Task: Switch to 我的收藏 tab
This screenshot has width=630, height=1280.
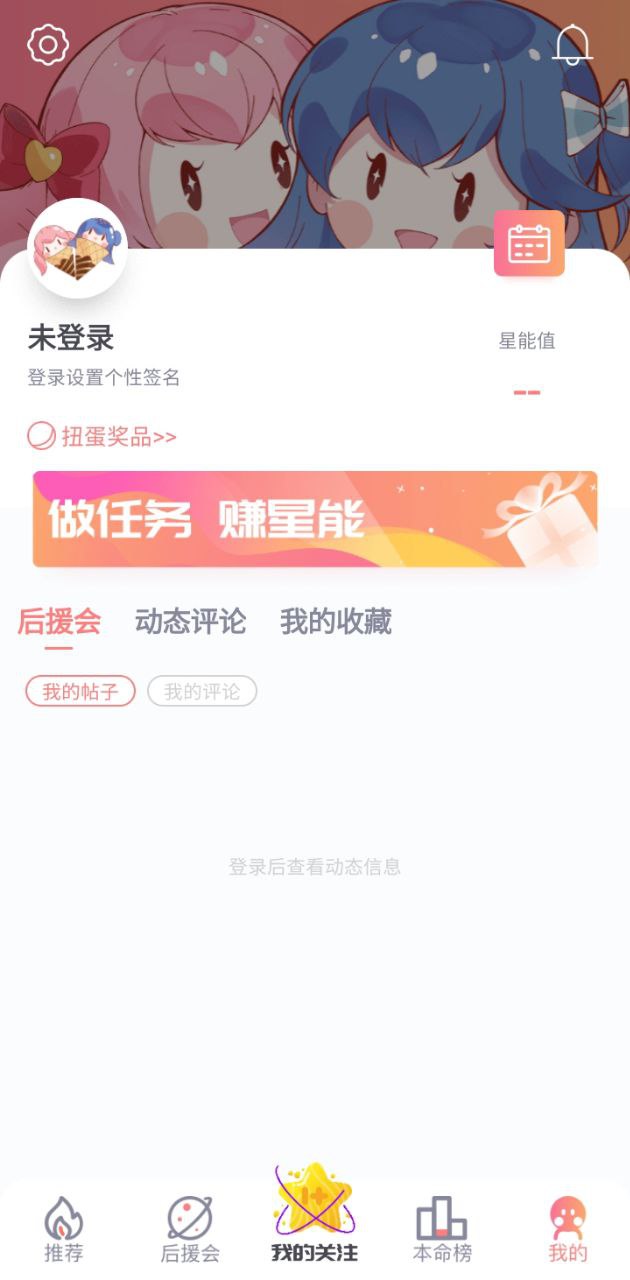Action: 335,621
